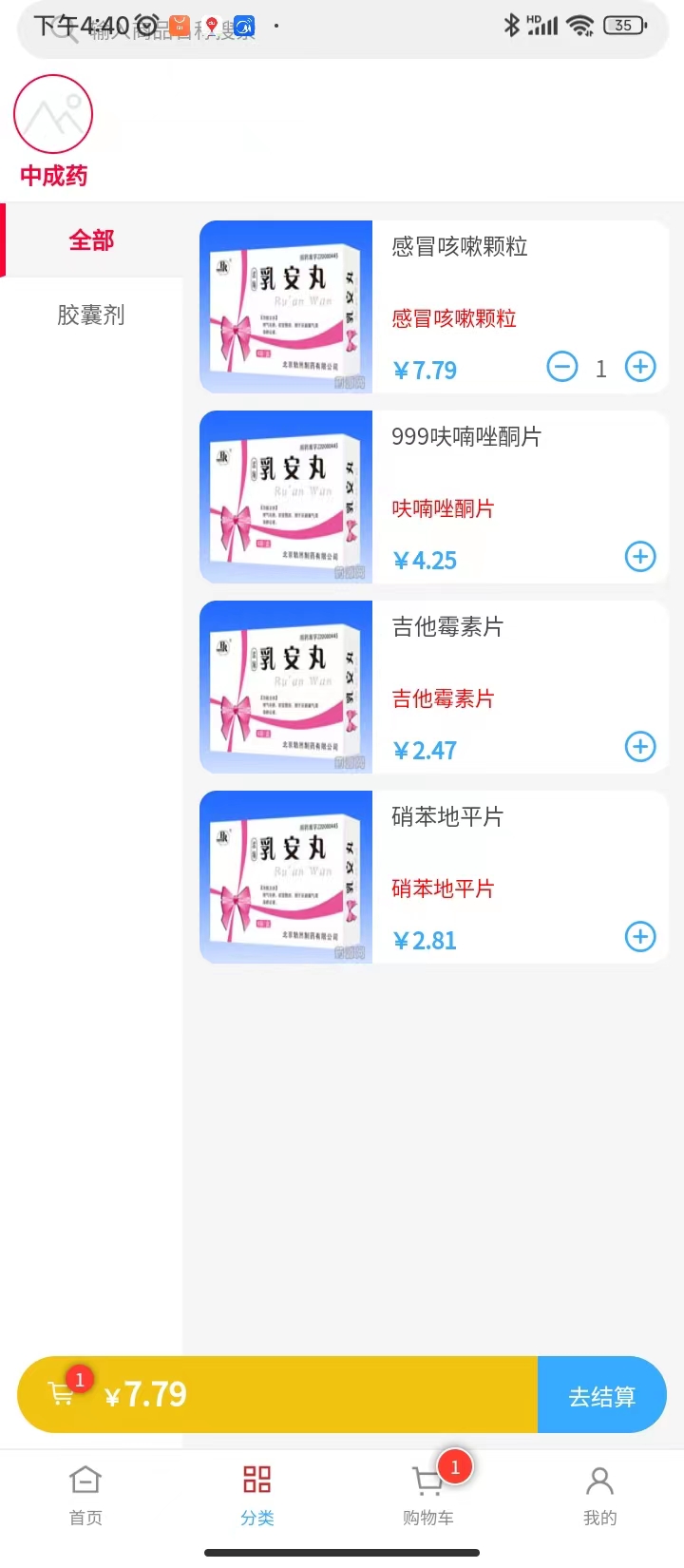Show 全部 products
Image resolution: width=684 pixels, height=1568 pixels.
[91, 240]
